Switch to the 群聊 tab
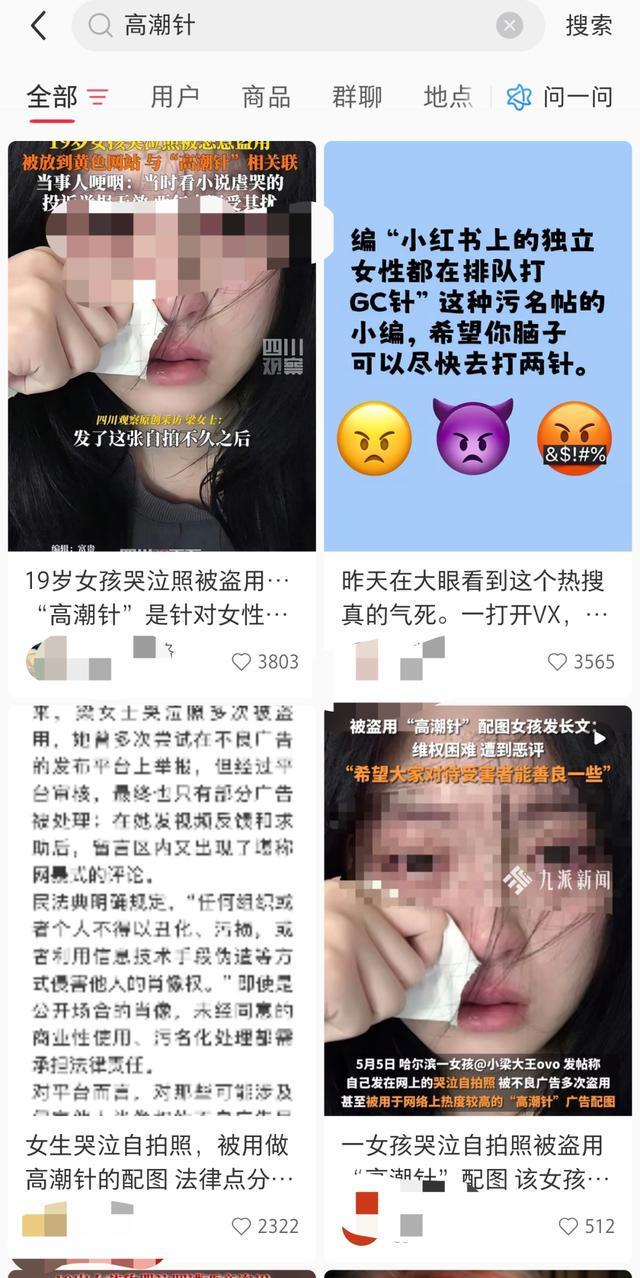Image resolution: width=640 pixels, height=1278 pixels. [357, 97]
